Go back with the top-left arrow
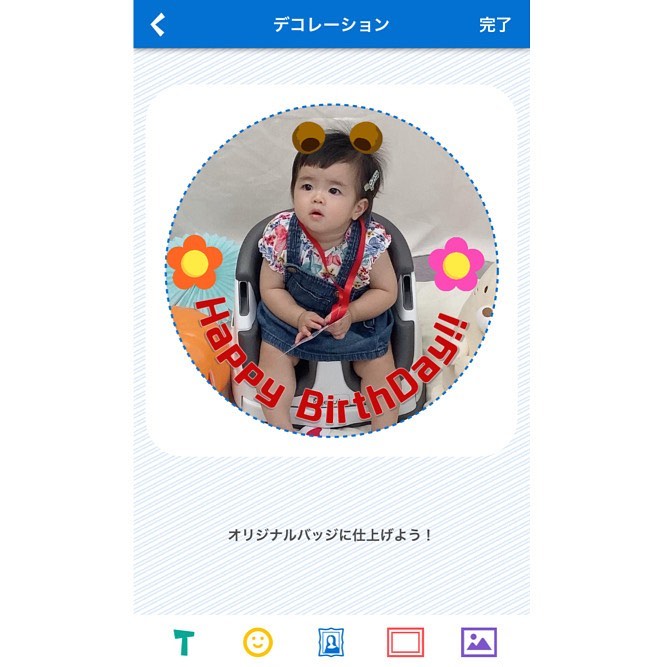This screenshot has width=667, height=667. pos(158,25)
